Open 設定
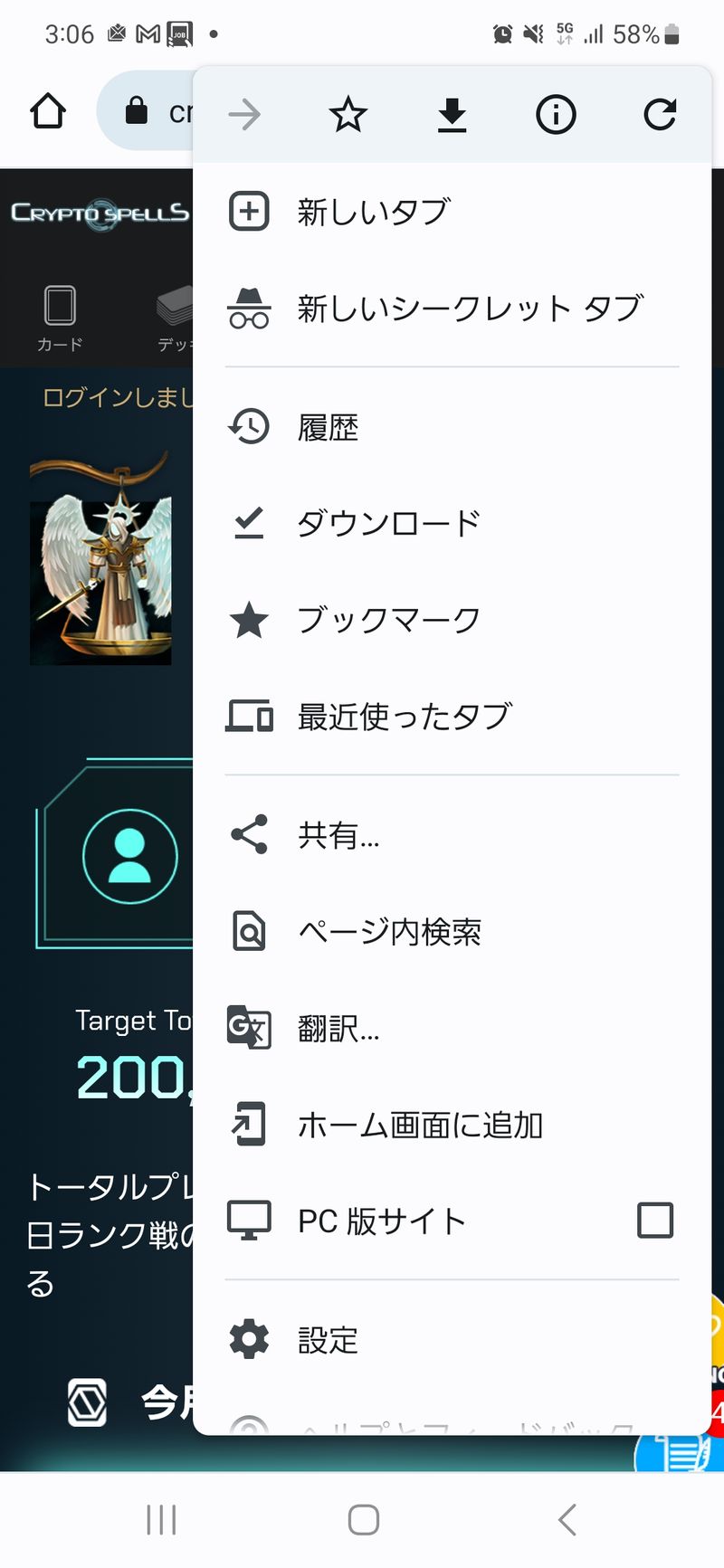This screenshot has height=1568, width=724. (328, 1340)
